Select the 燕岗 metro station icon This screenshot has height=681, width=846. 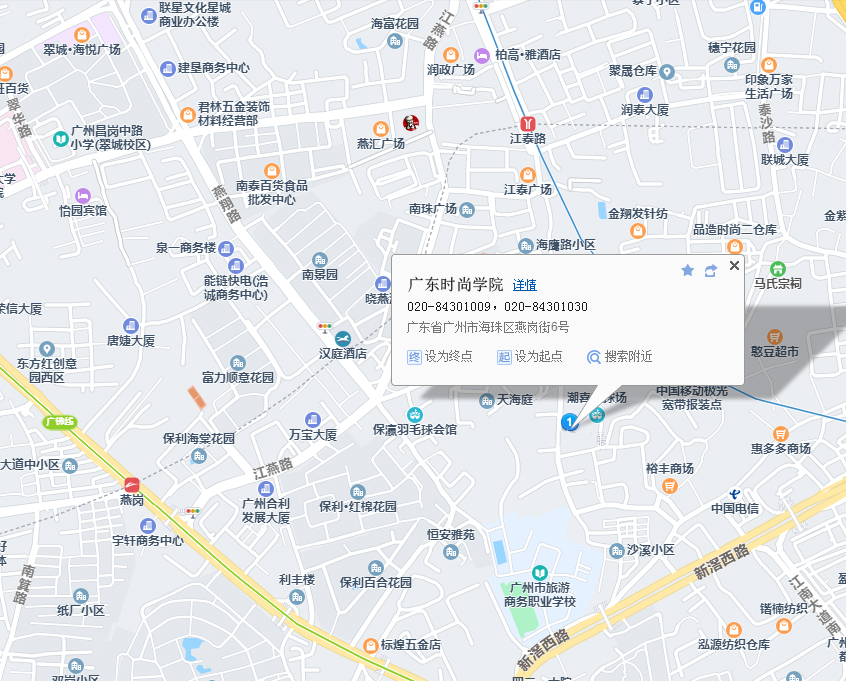[132, 484]
